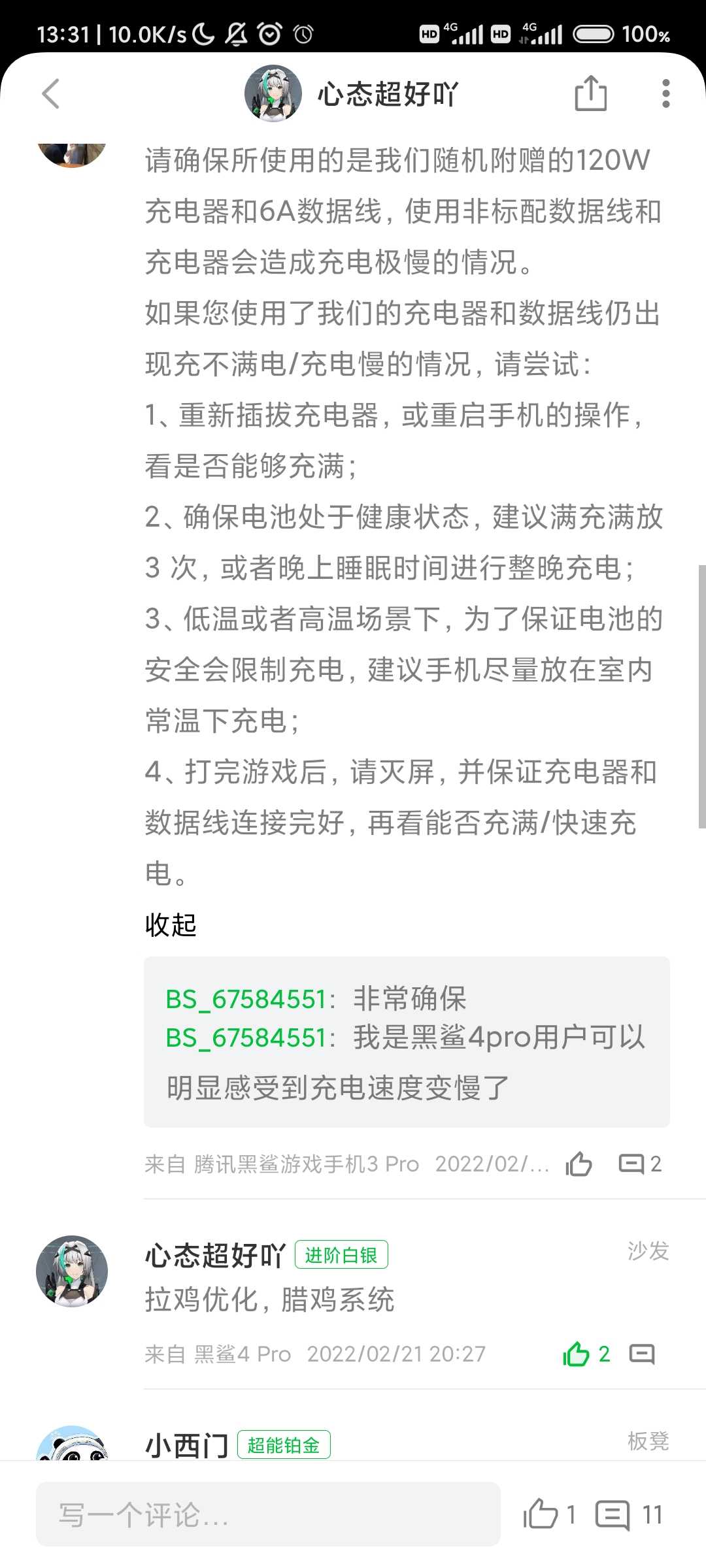The width and height of the screenshot is (706, 1568).
Task: Open BS_67584551's profile from the reply
Action: click(246, 999)
